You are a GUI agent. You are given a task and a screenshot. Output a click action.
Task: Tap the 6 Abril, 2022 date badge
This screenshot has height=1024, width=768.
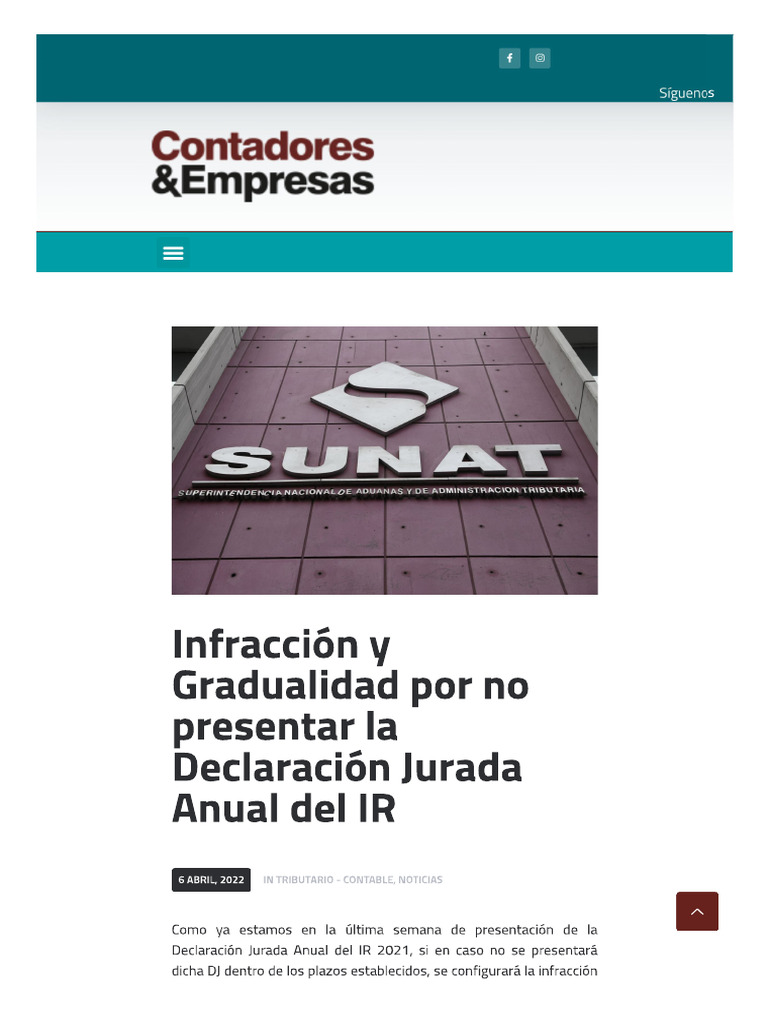point(211,880)
